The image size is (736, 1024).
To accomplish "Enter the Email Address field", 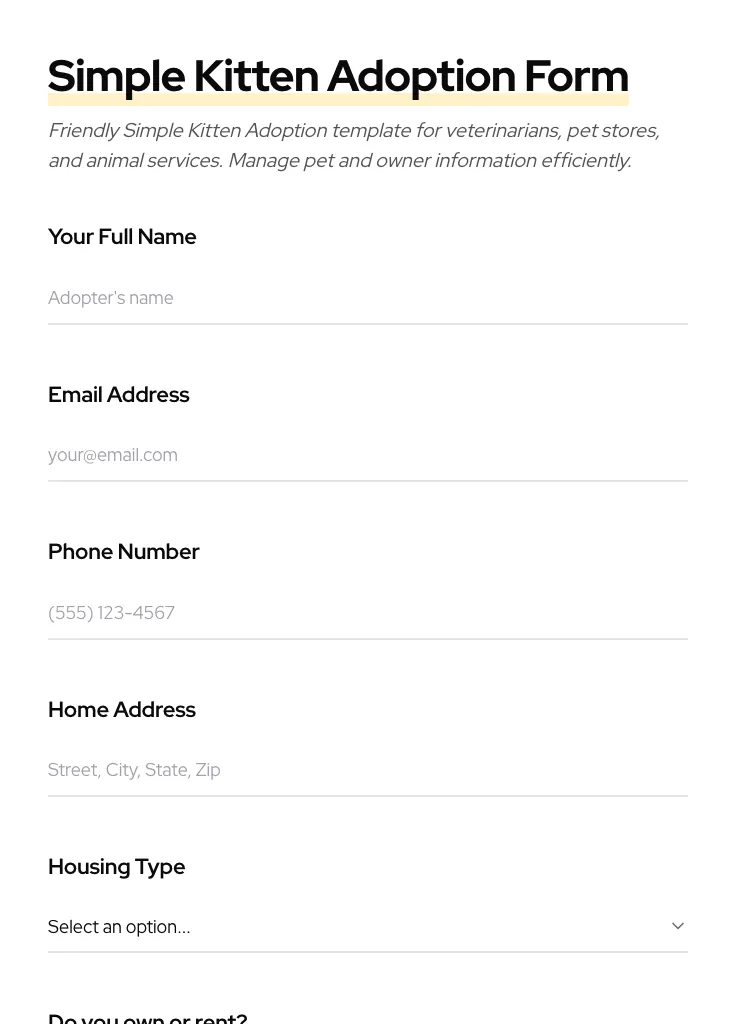I will 367,455.
